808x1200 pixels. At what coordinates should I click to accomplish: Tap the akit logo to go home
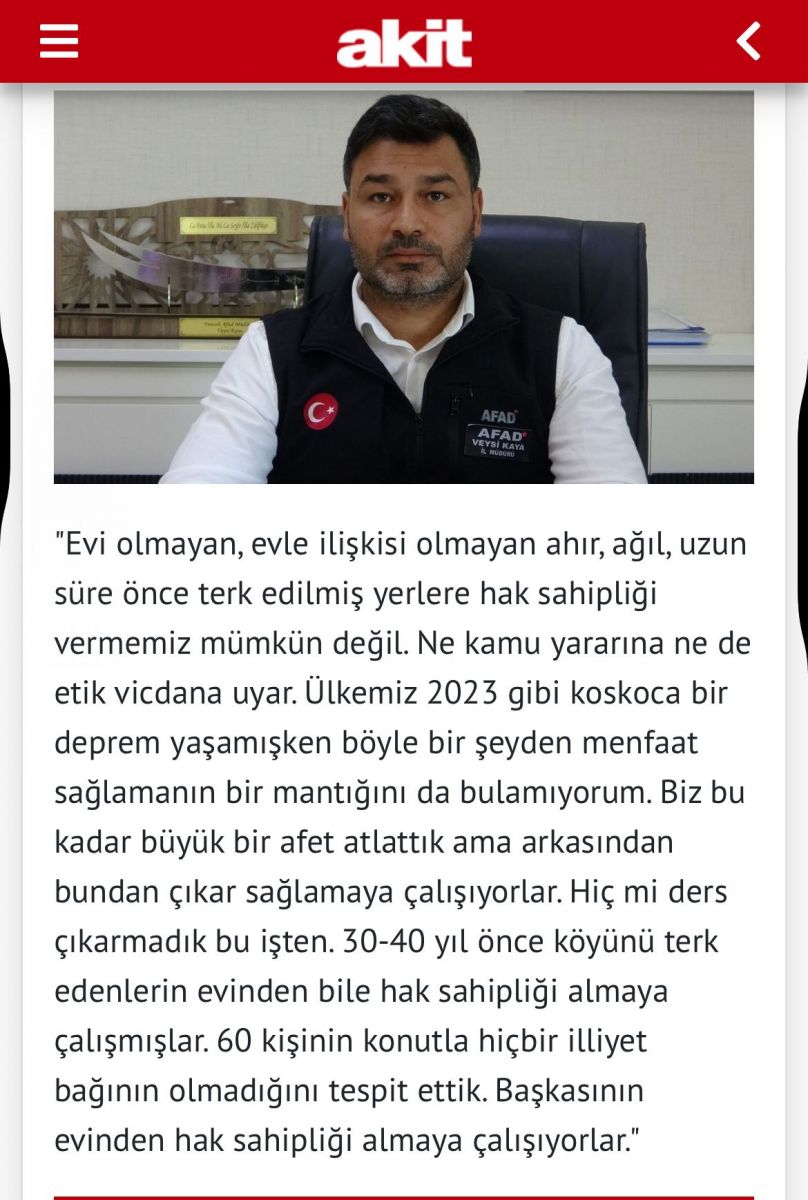point(403,44)
